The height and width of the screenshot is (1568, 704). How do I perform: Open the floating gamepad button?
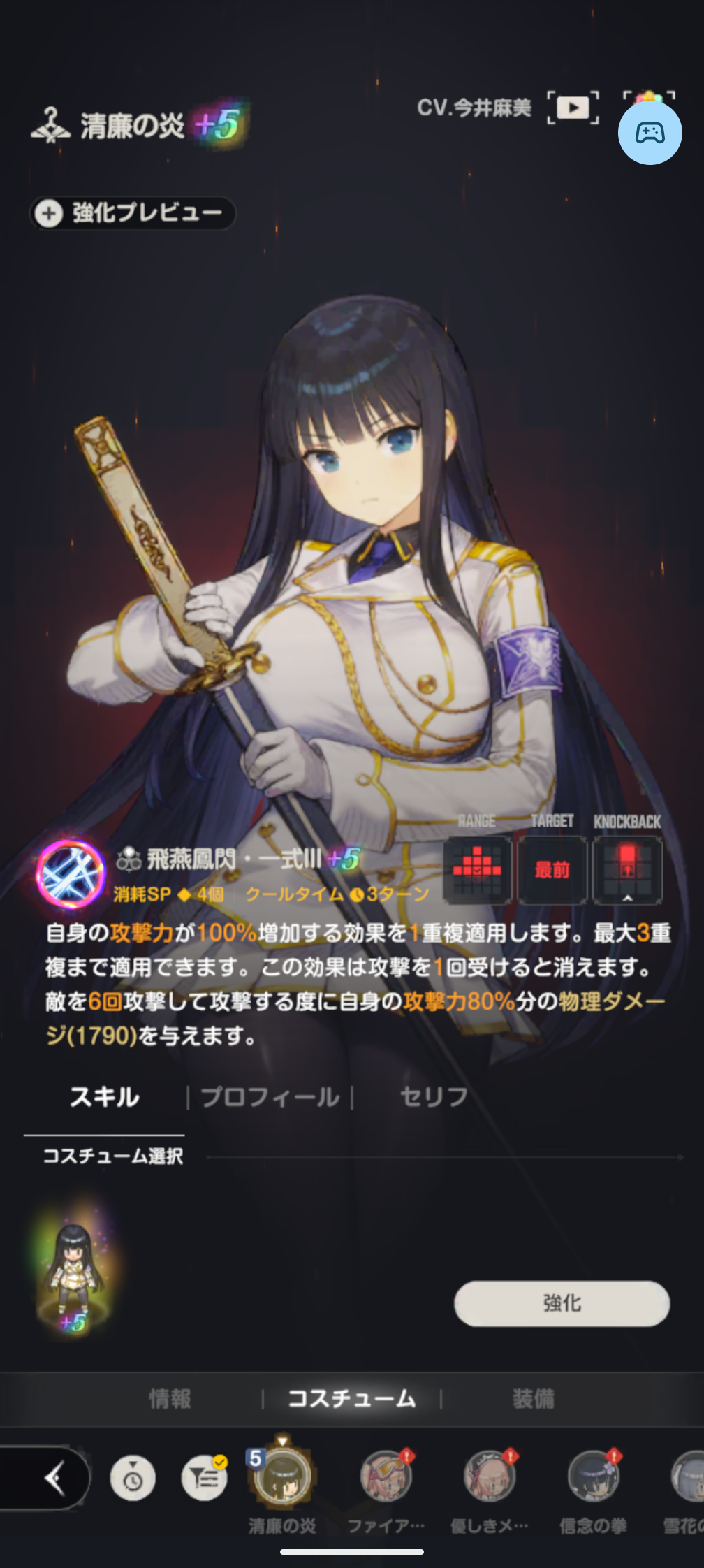(x=650, y=132)
